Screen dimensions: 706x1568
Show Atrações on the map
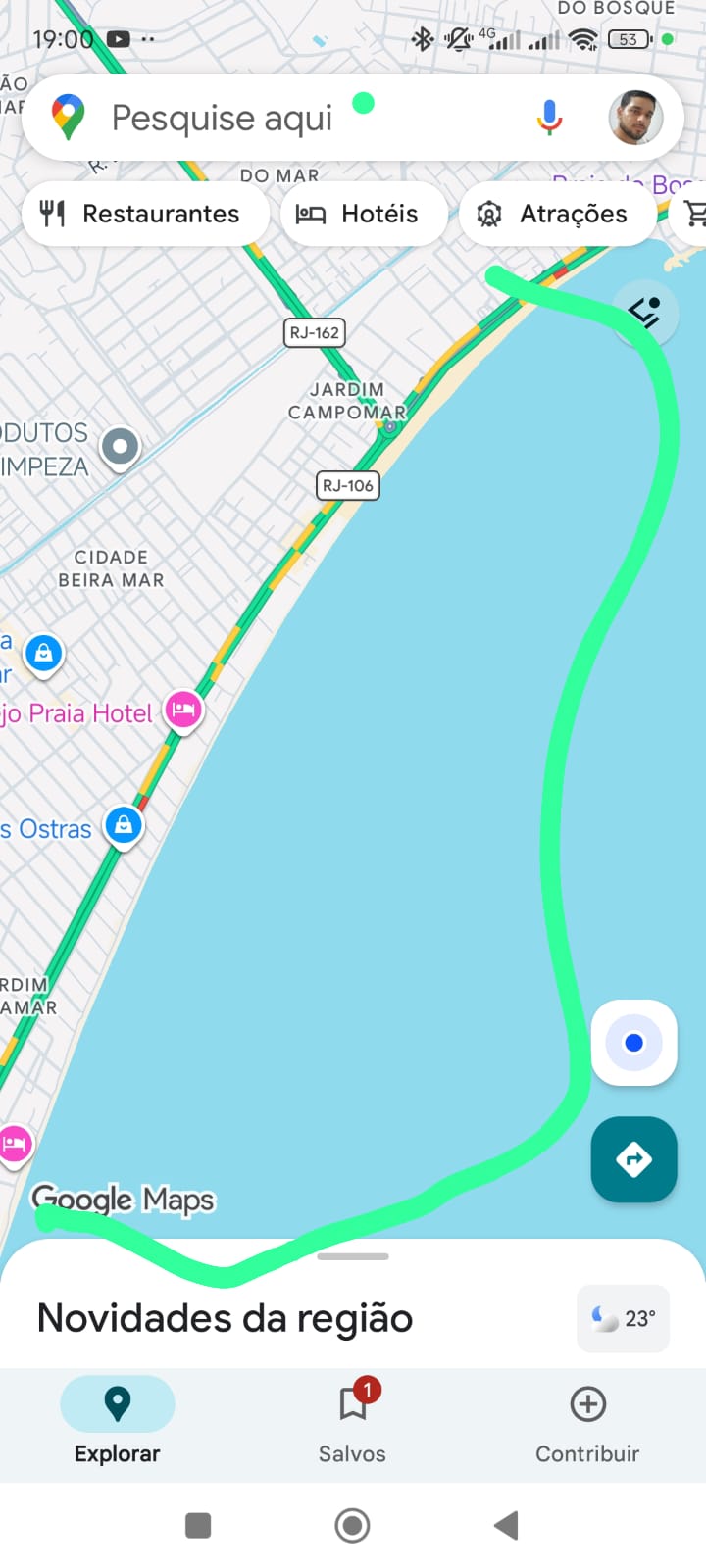(x=553, y=214)
